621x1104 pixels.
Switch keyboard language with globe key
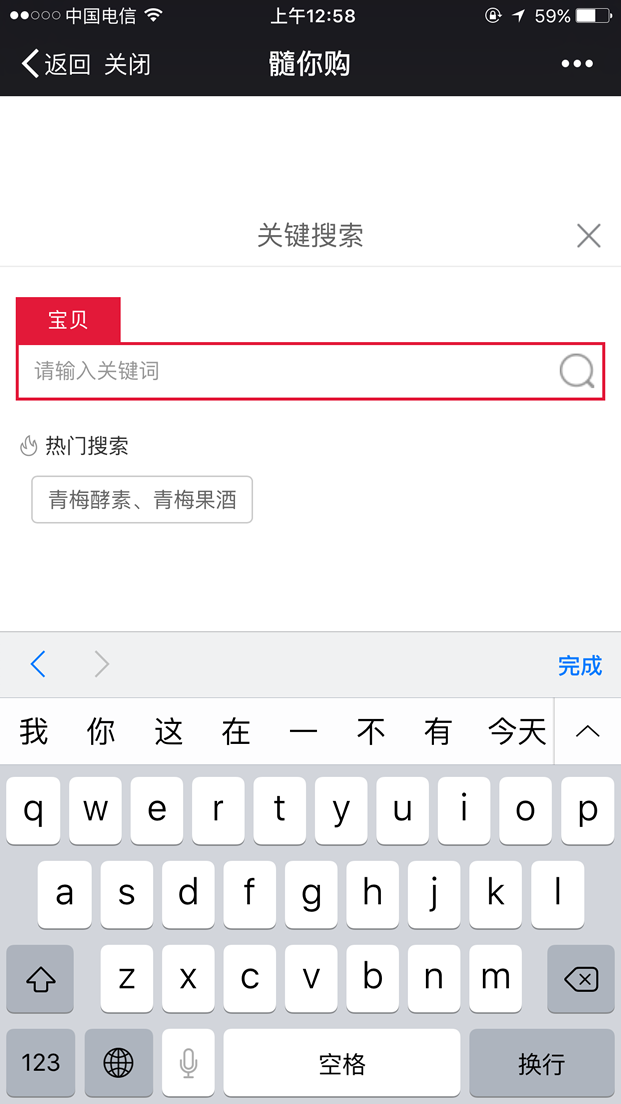click(118, 1062)
